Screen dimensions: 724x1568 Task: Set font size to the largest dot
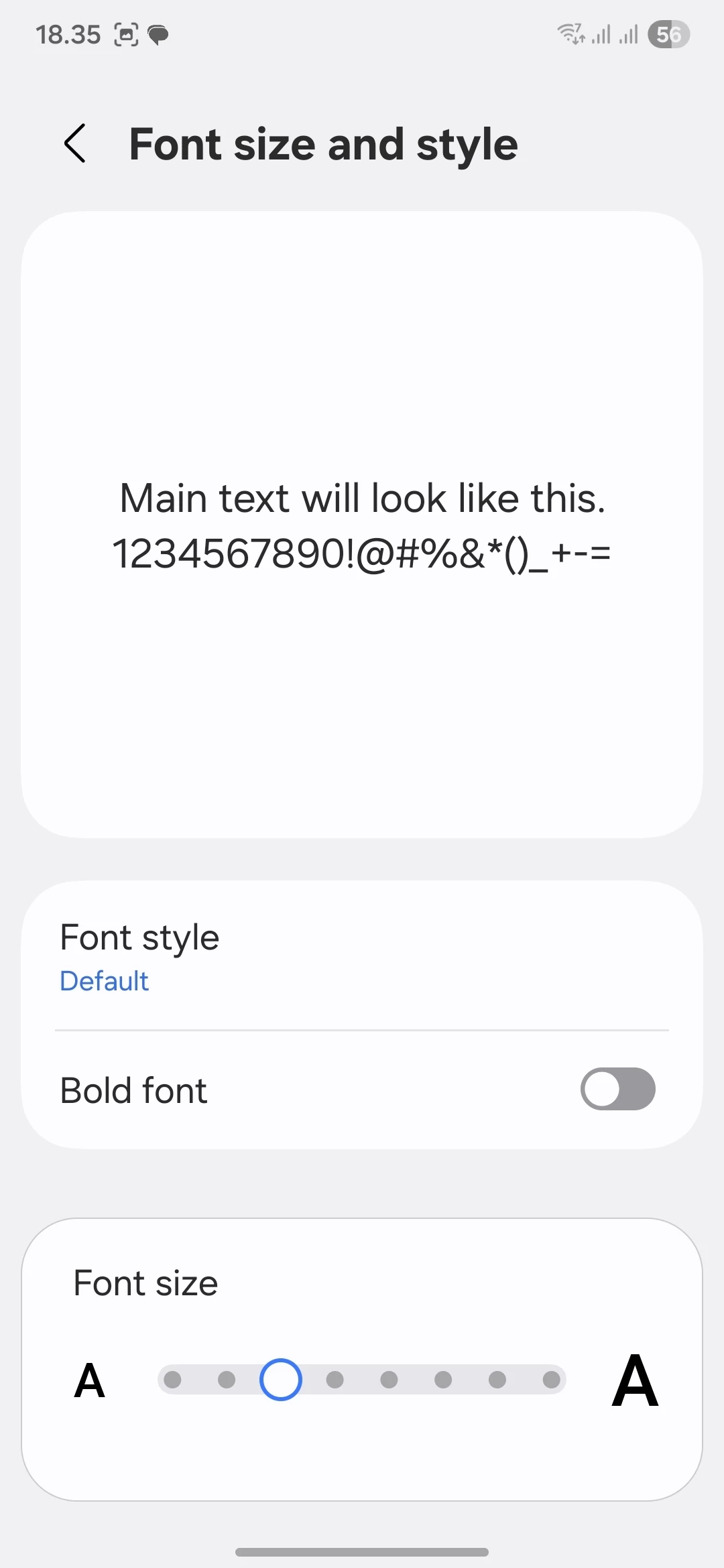click(552, 1380)
